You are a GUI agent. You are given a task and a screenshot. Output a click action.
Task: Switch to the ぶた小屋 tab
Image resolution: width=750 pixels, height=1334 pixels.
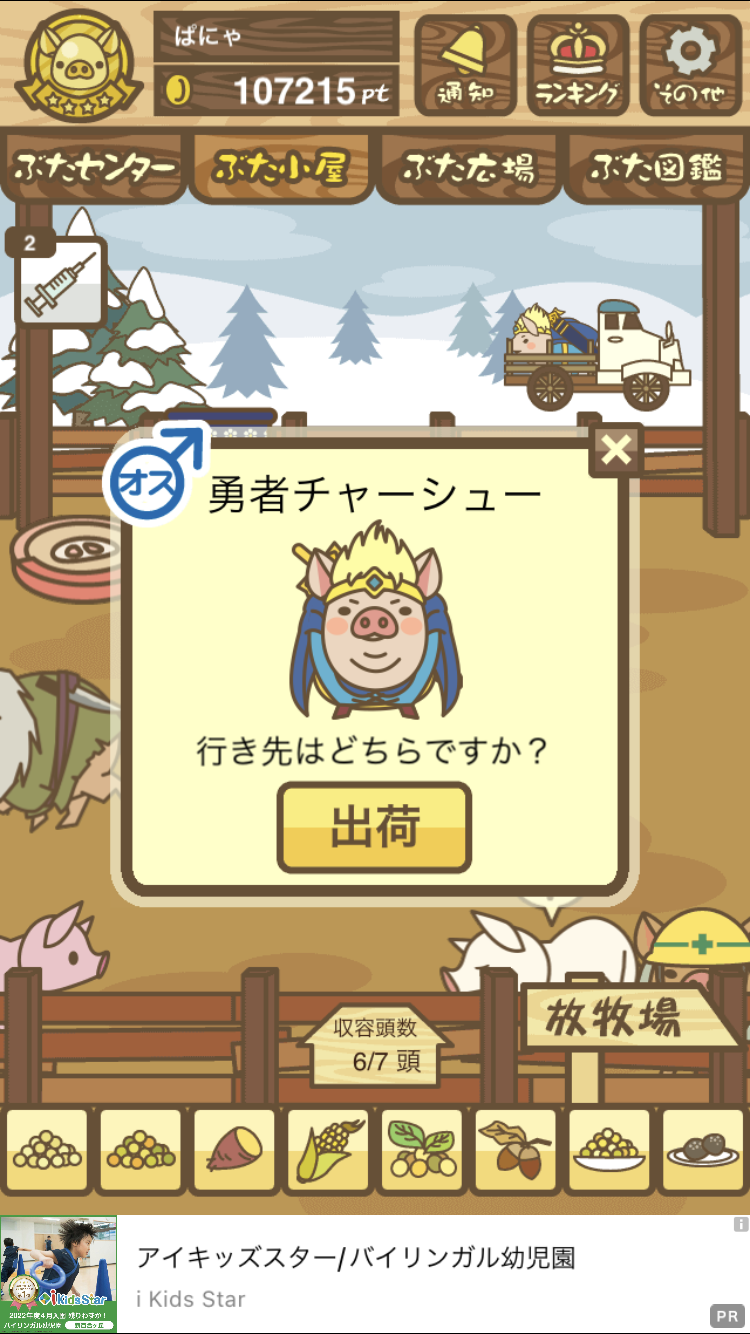(x=281, y=167)
